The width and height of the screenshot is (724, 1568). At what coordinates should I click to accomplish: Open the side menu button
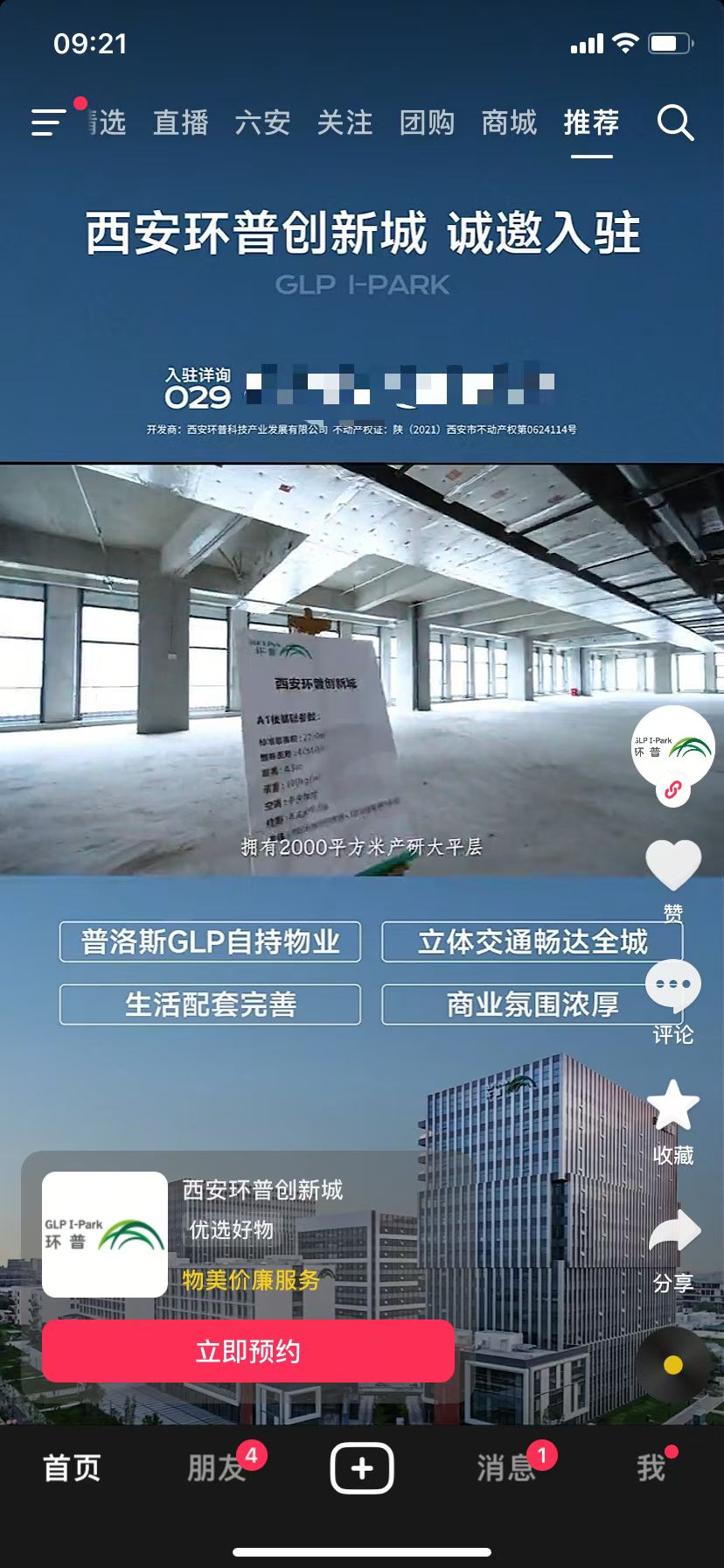(x=50, y=122)
